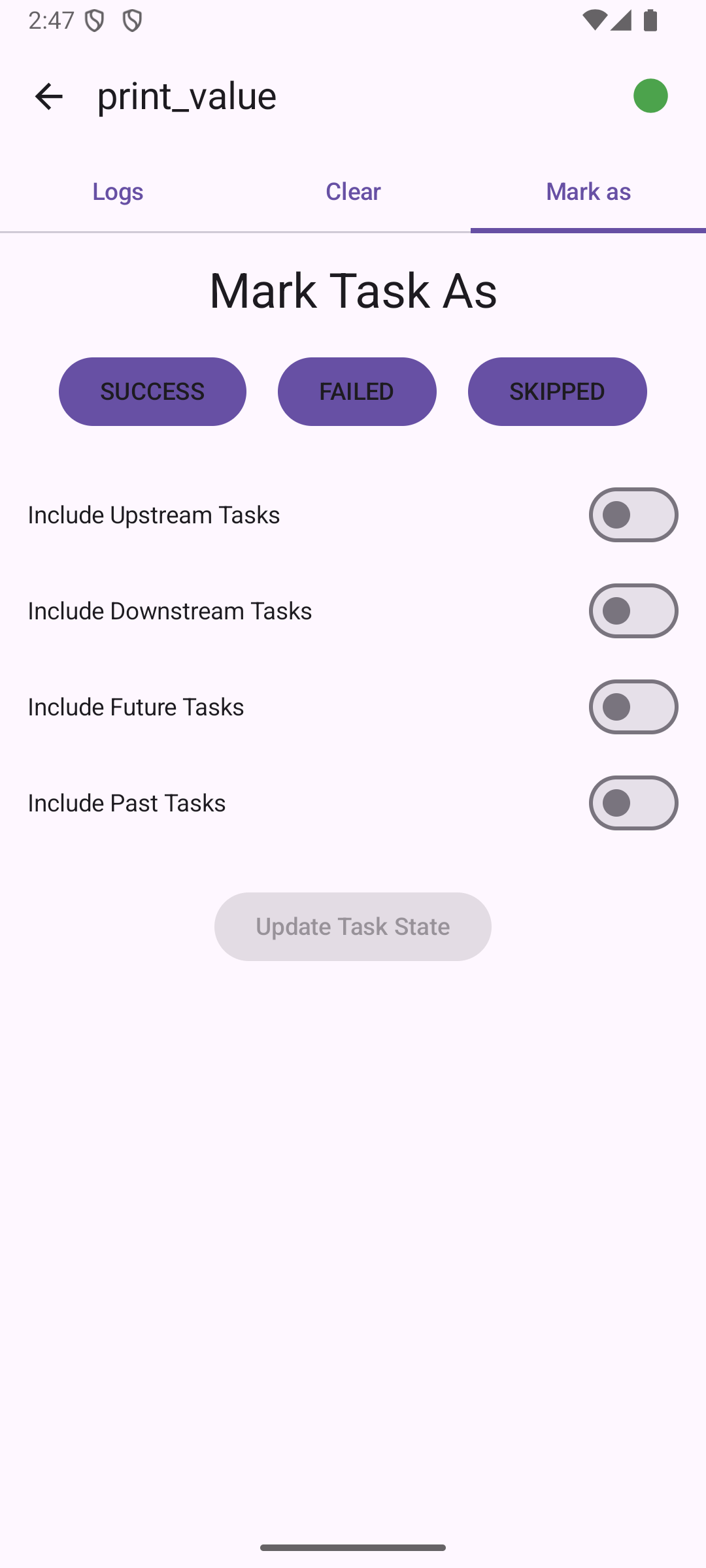Image resolution: width=706 pixels, height=1568 pixels.
Task: Toggle Include Downstream Tasks on
Action: pos(633,611)
